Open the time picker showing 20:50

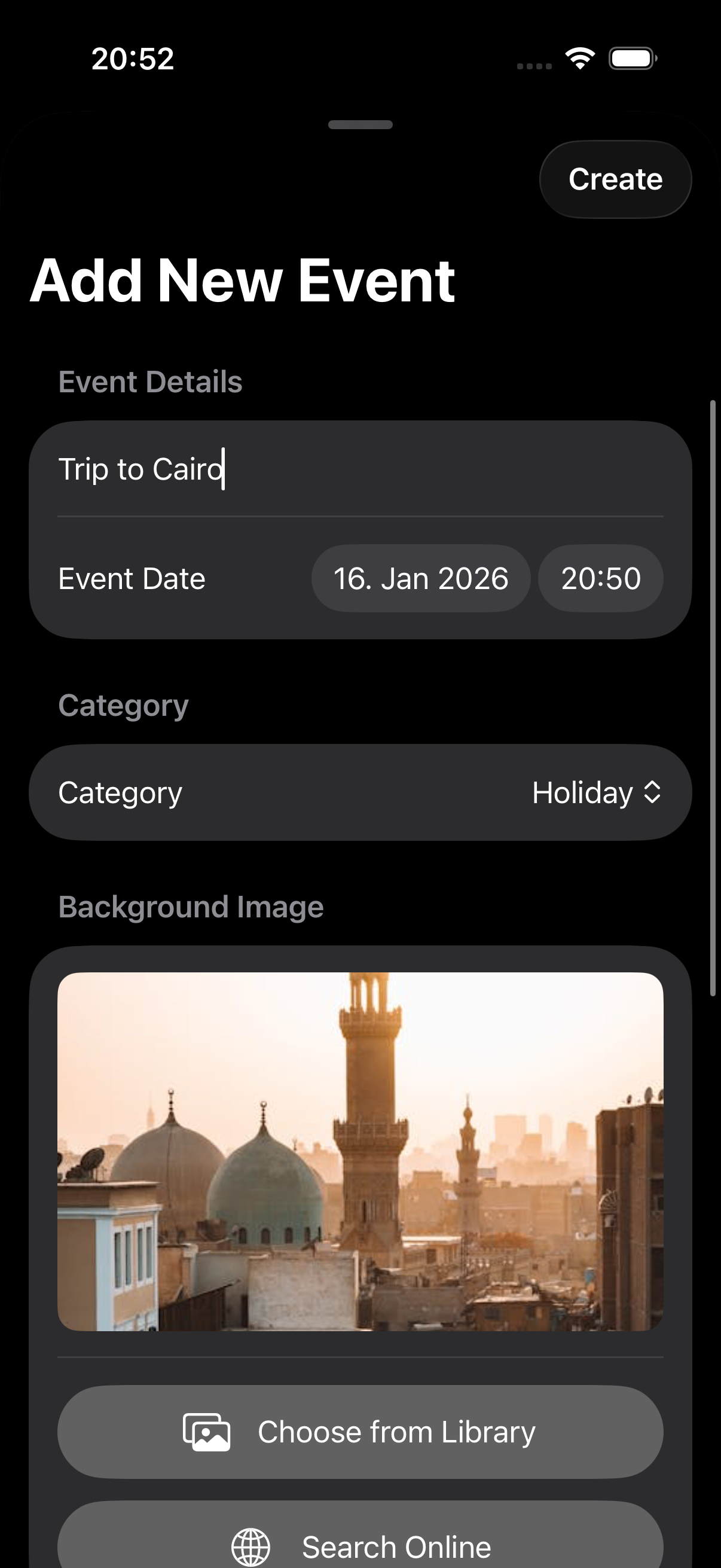[600, 578]
